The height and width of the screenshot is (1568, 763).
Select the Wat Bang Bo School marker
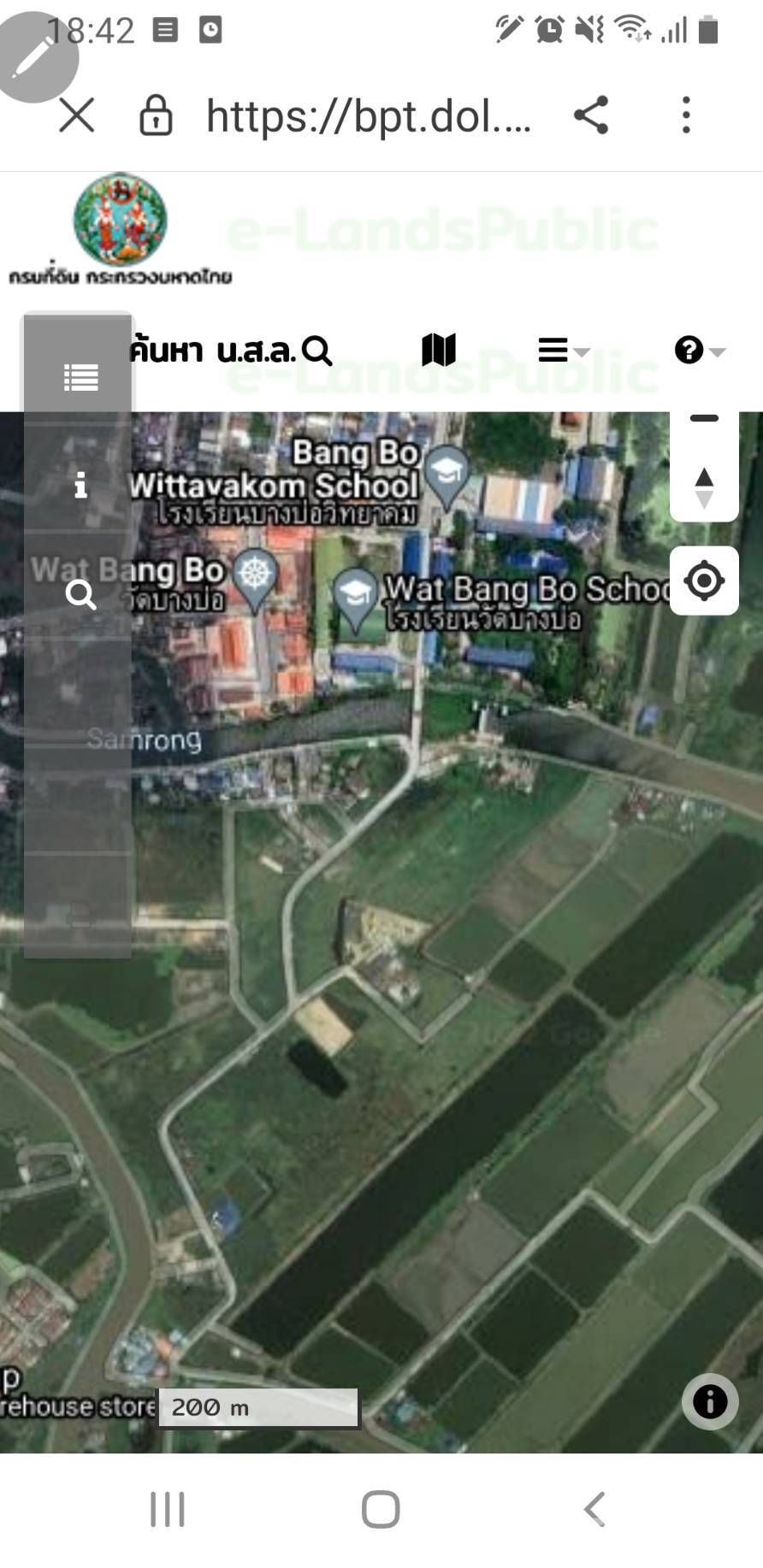coord(356,594)
